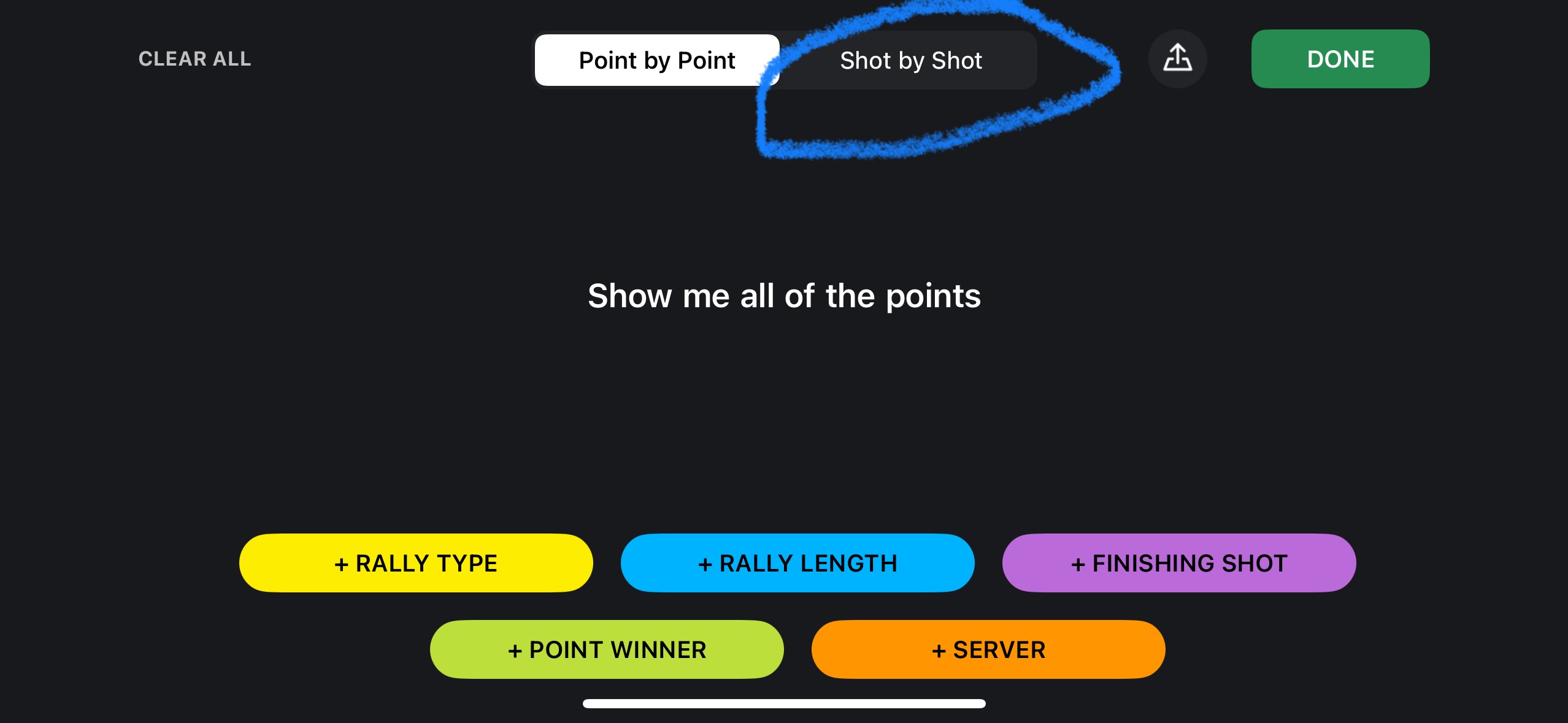Add a Point Winner filter
This screenshot has height=723, width=1568.
coord(607,649)
